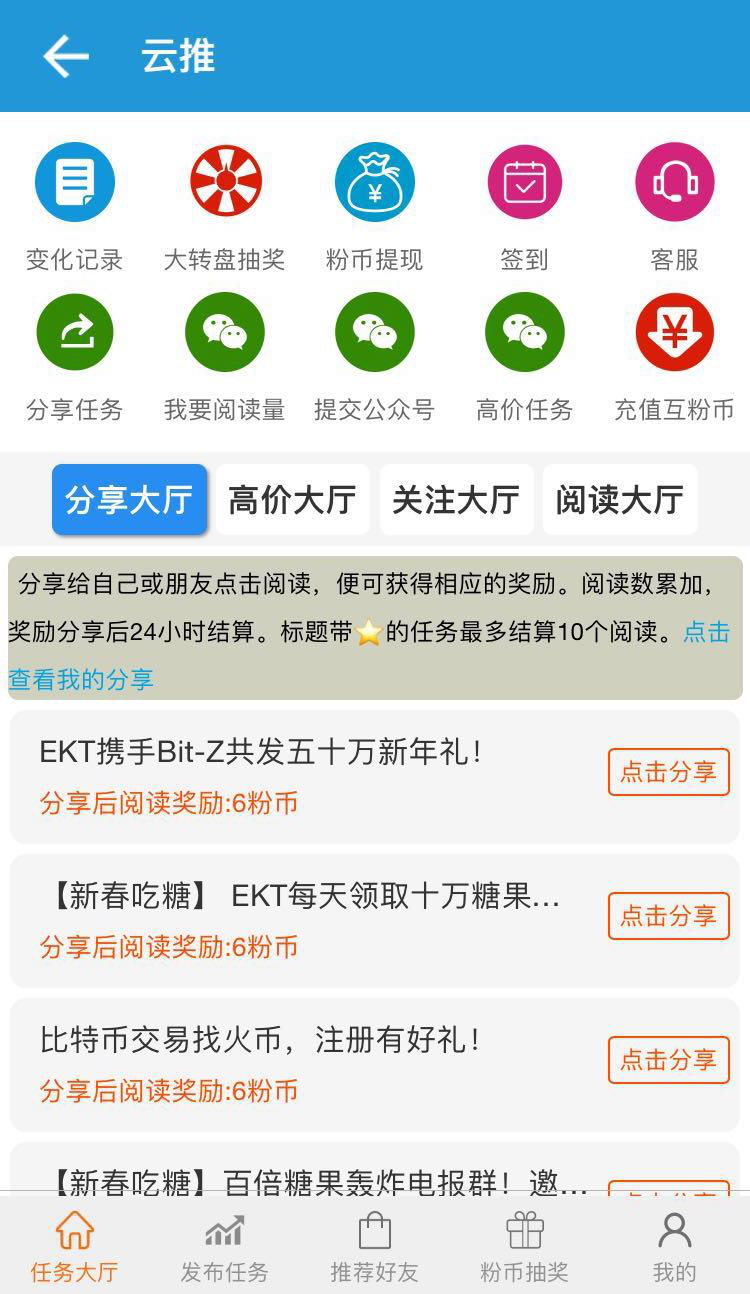The image size is (750, 1294).
Task: Switch to 阅读大厅 tab
Action: click(x=619, y=499)
